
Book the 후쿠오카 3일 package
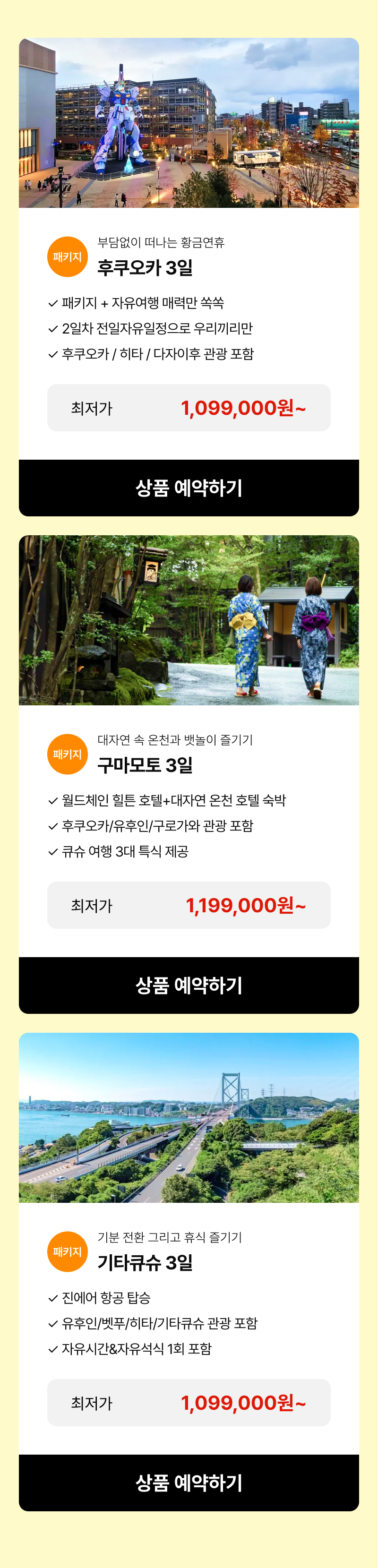tap(189, 488)
